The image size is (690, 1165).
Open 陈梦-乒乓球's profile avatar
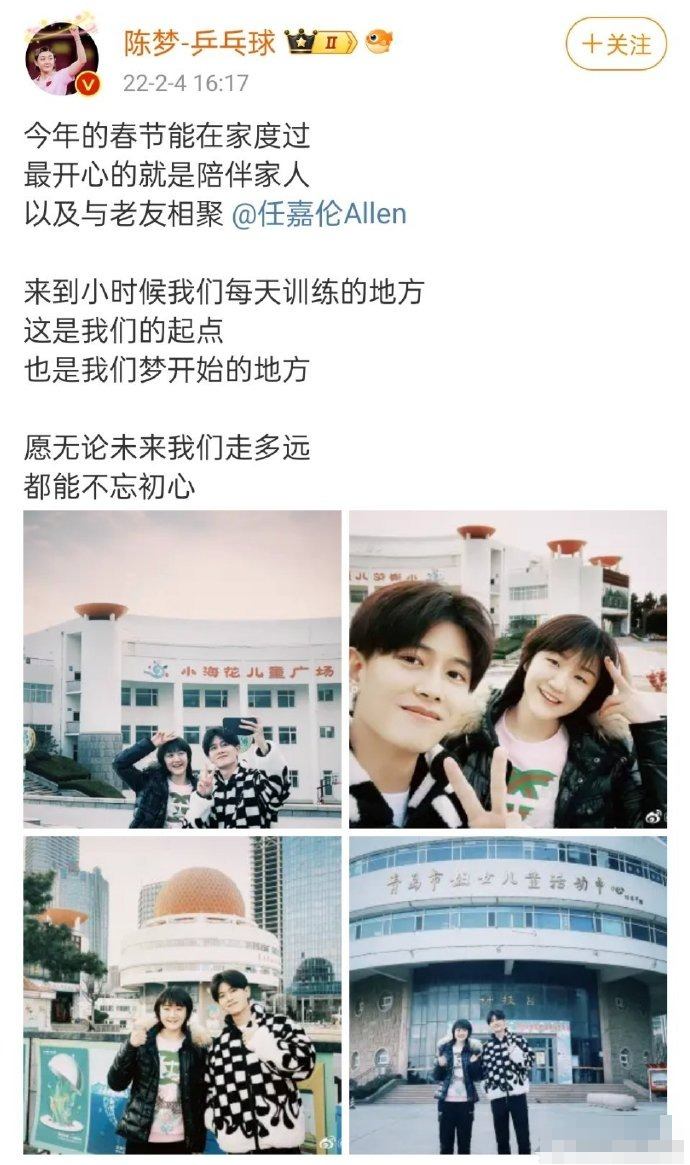(61, 57)
